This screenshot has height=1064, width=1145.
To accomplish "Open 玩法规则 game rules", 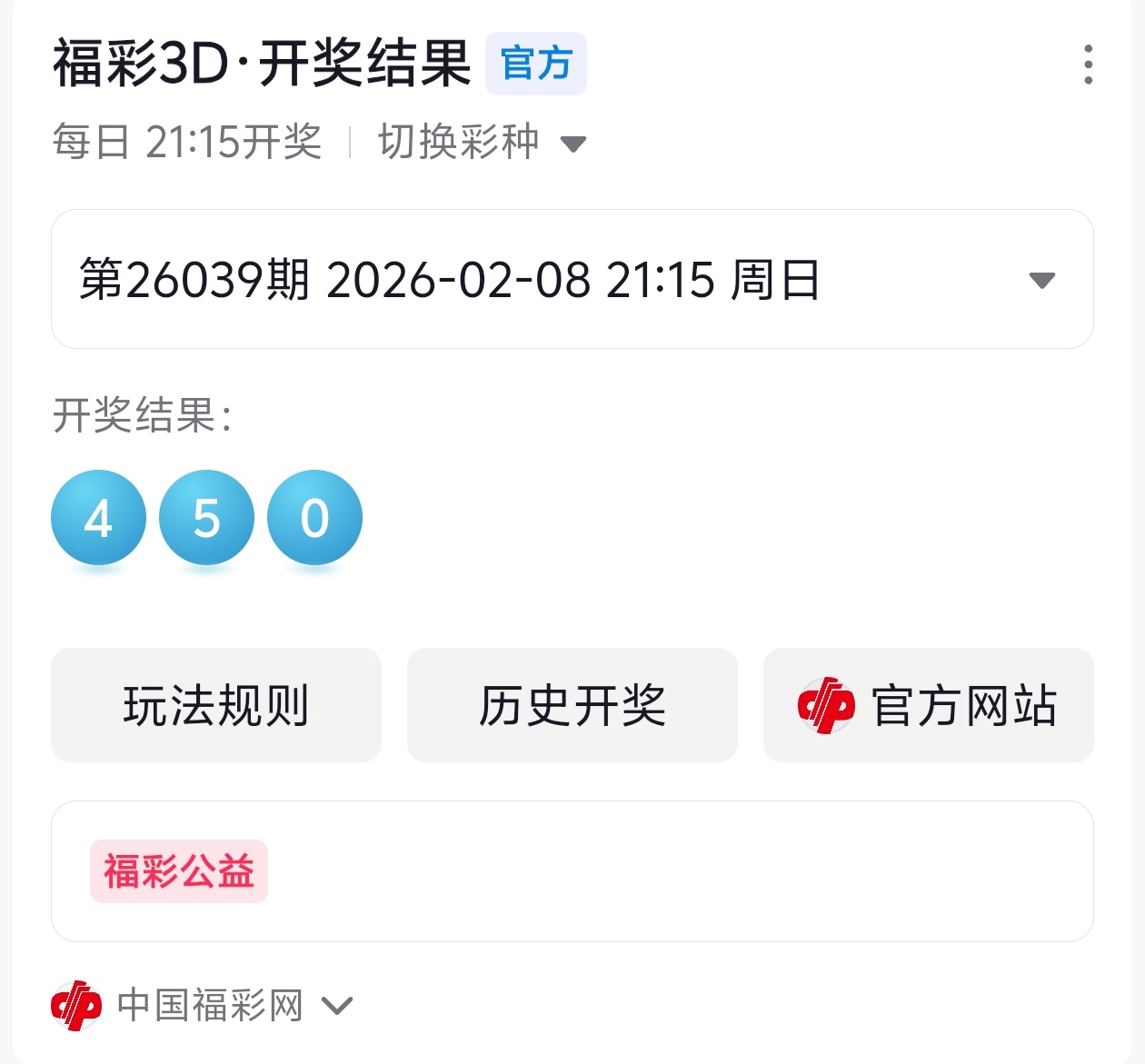I will coord(216,705).
